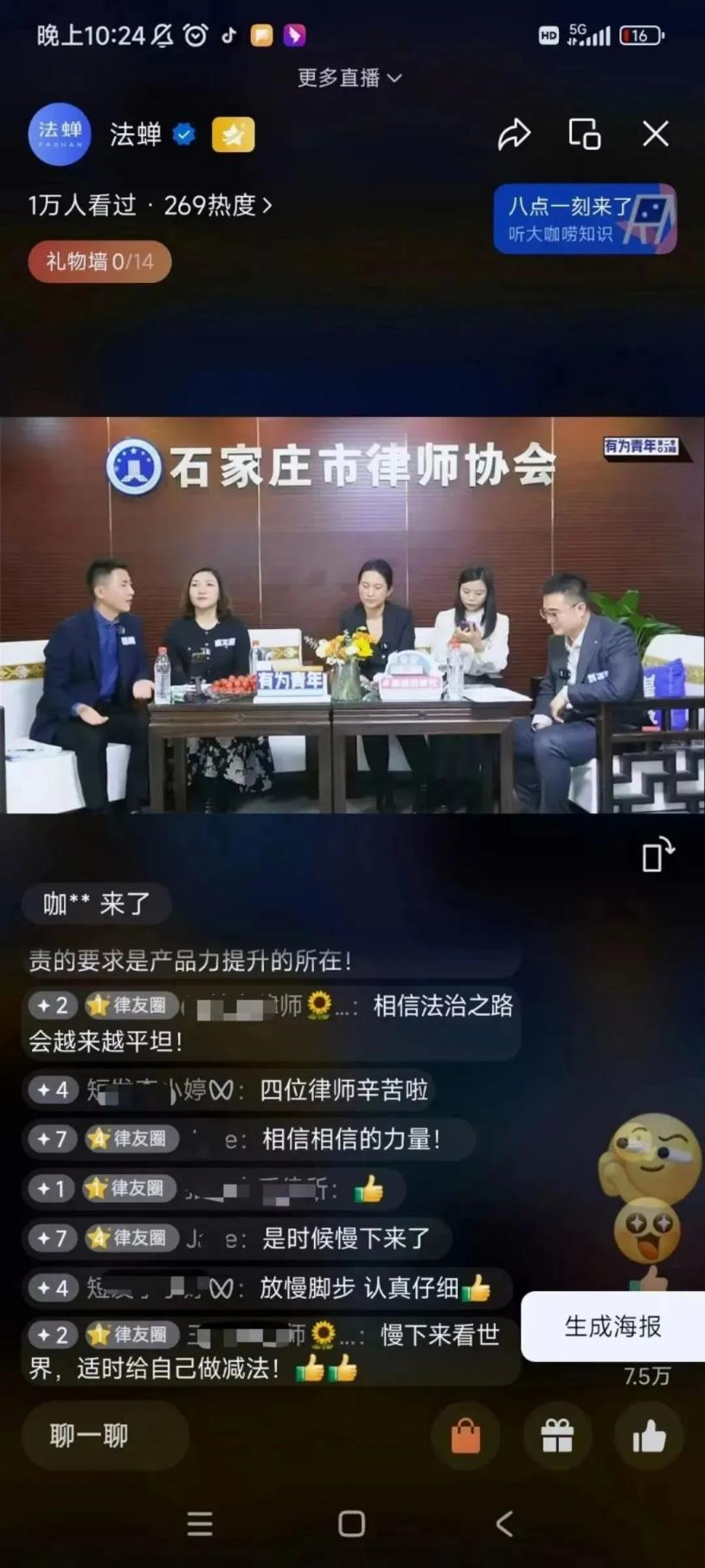Viewport: 705px width, 1568px height.
Task: Share this live stream
Action: pyautogui.click(x=514, y=134)
